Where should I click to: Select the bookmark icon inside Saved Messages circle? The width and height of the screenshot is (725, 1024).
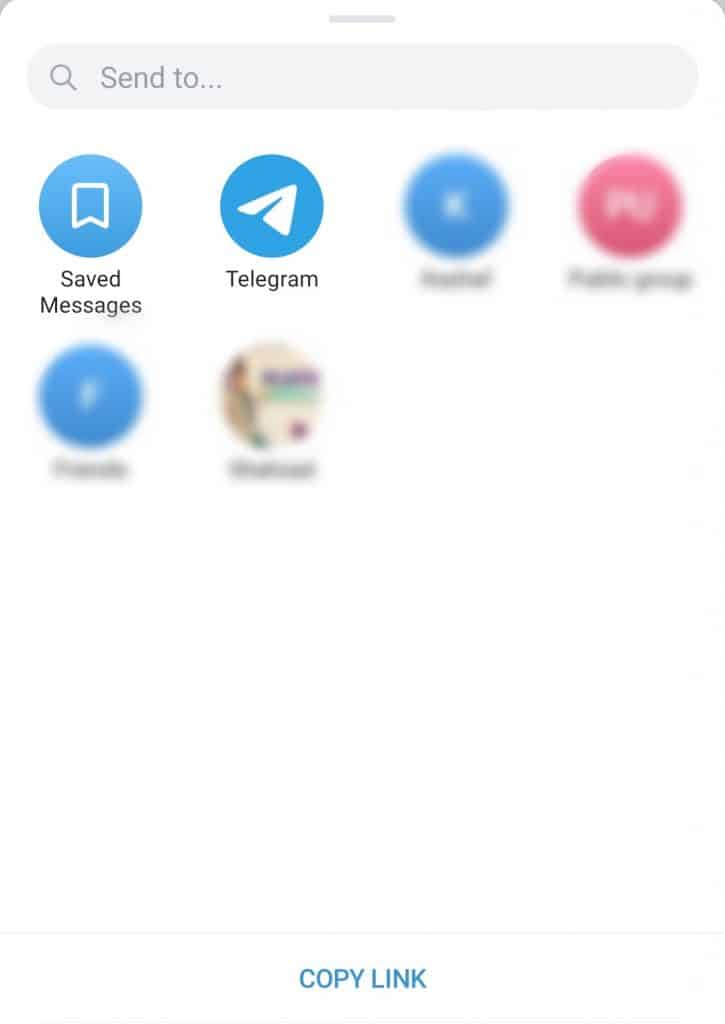[91, 203]
